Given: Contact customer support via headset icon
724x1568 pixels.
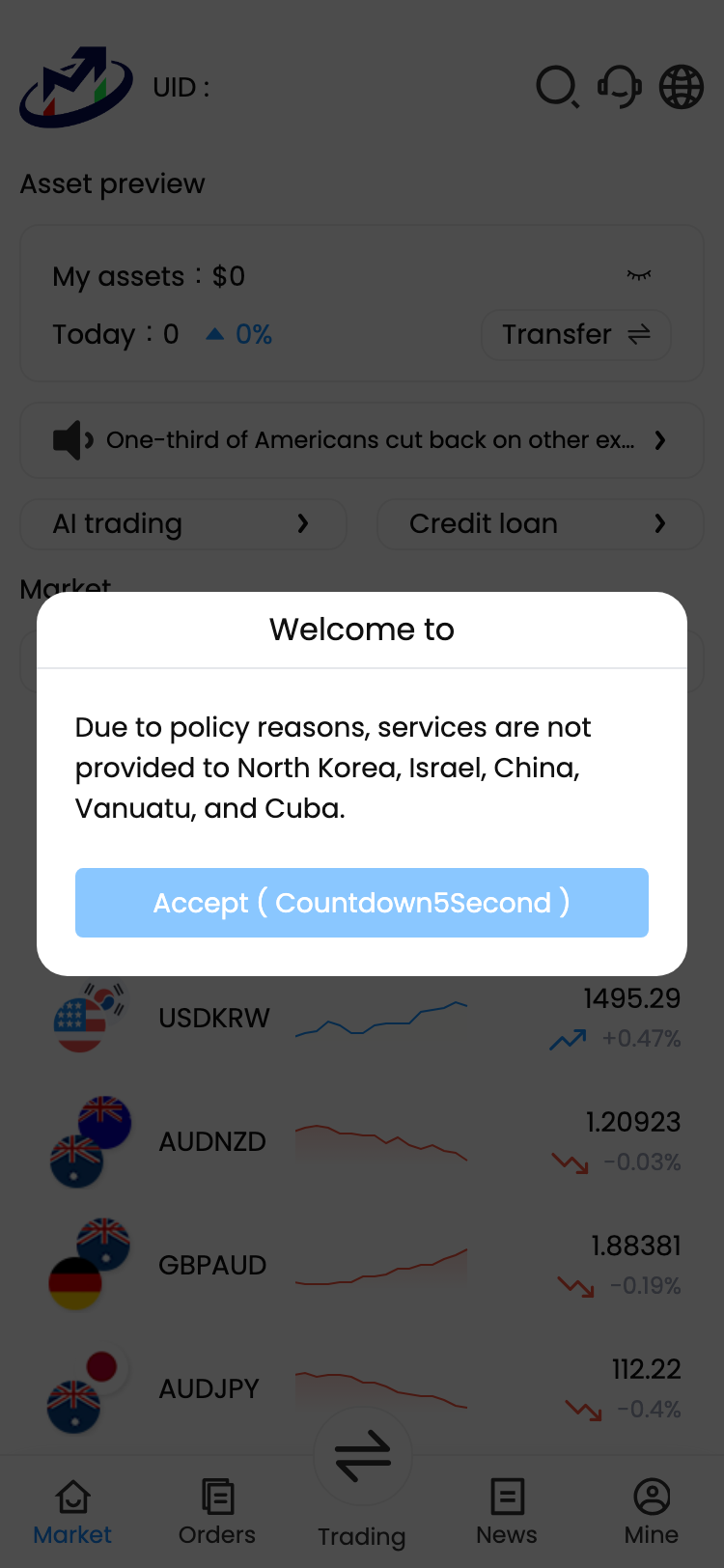Looking at the screenshot, I should pos(619,87).
